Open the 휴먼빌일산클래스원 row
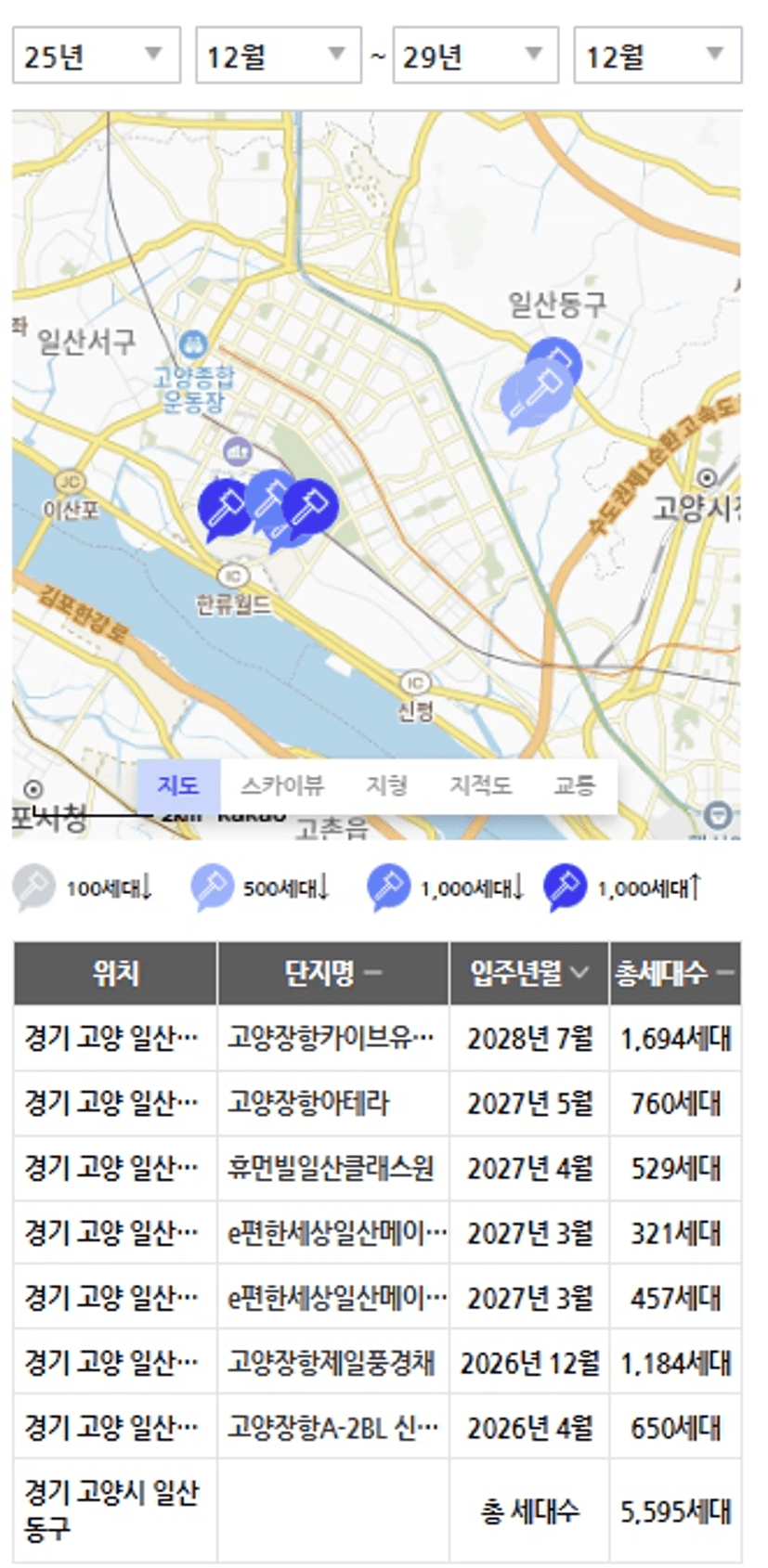 (x=377, y=1168)
